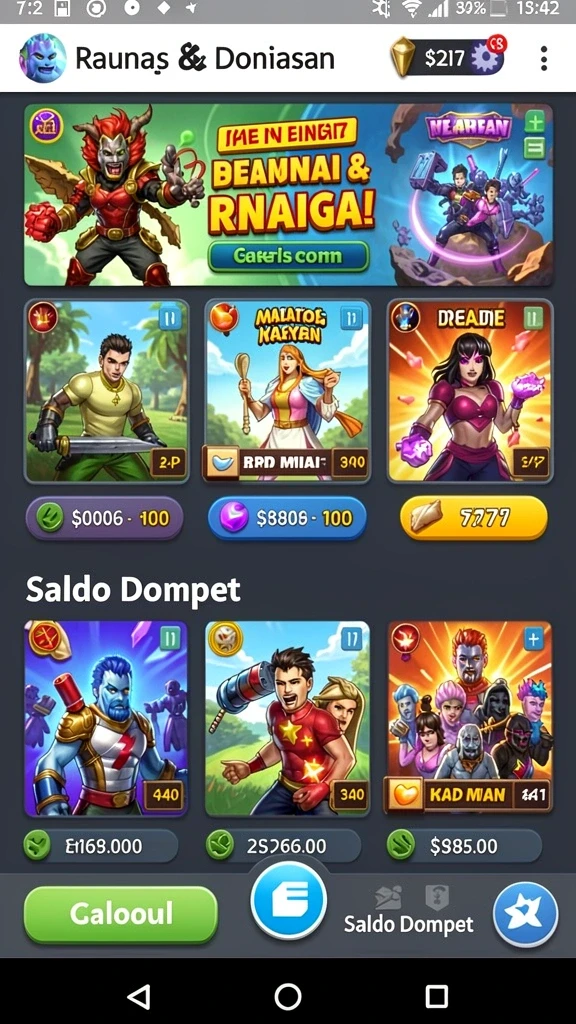Open the blue-skinned hero card labeled 440
Image resolution: width=576 pixels, height=1024 pixels.
click(106, 718)
